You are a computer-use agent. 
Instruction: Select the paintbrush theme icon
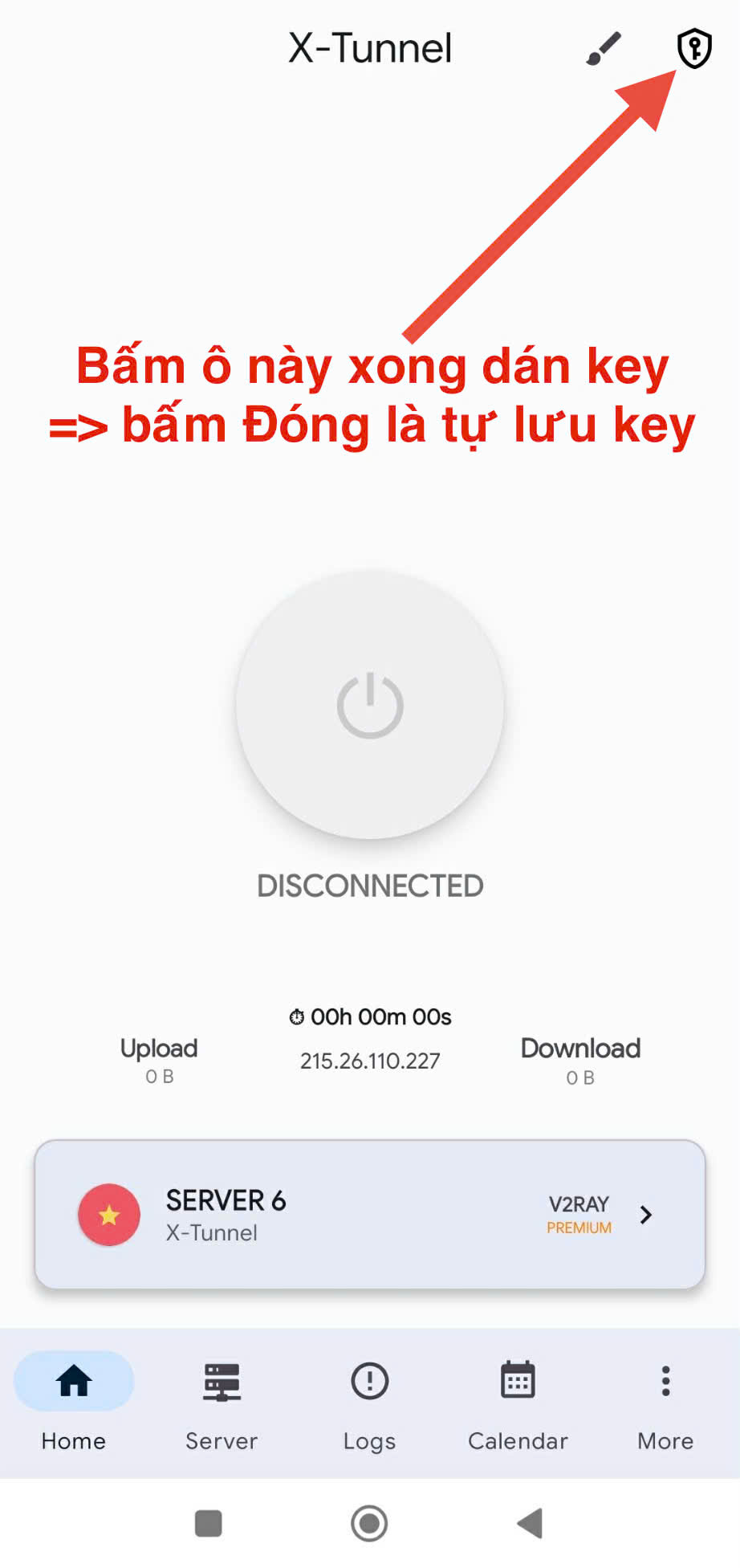pyautogui.click(x=602, y=48)
